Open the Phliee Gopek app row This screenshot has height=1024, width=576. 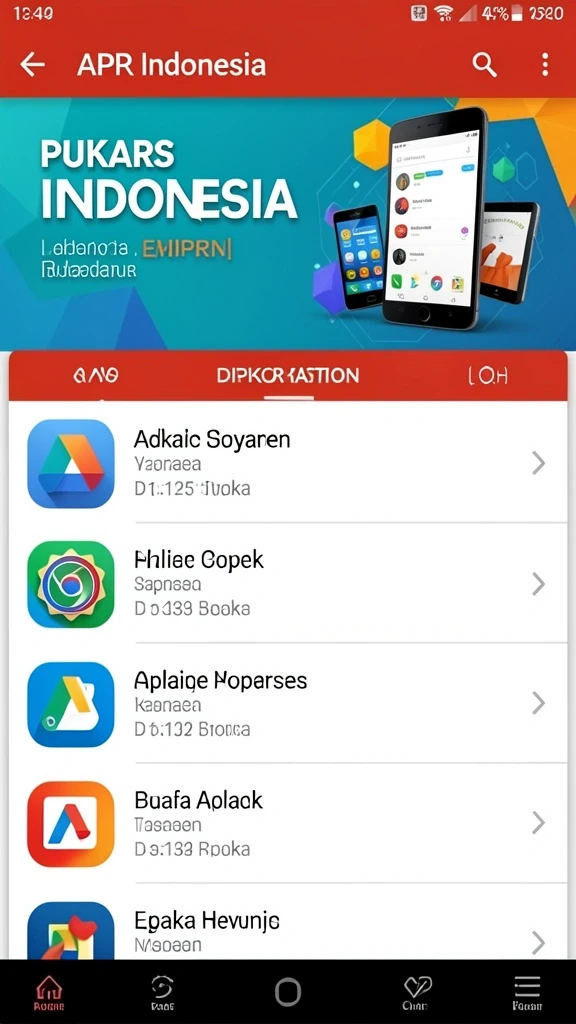[x=288, y=583]
